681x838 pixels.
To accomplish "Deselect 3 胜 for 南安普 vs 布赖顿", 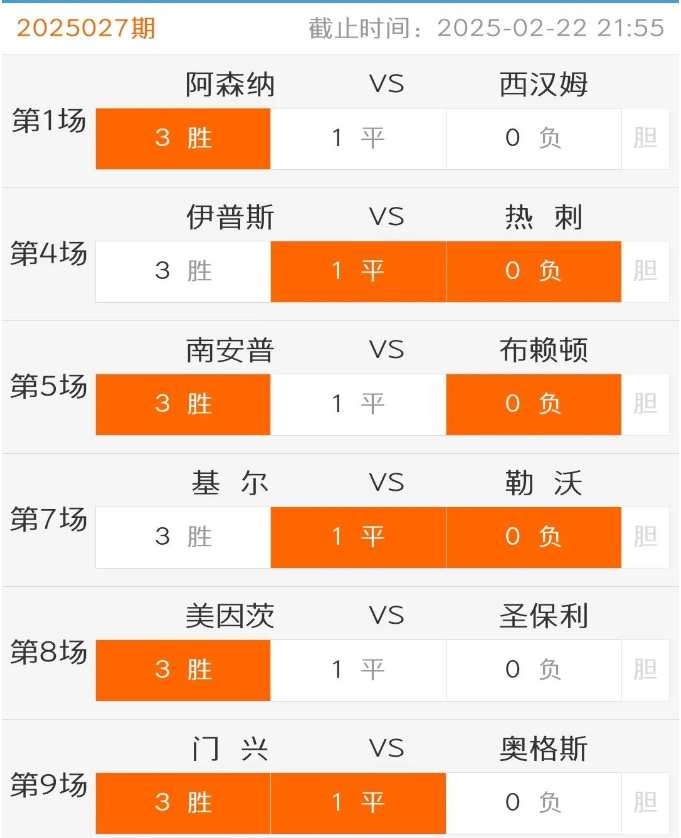I will [183, 404].
